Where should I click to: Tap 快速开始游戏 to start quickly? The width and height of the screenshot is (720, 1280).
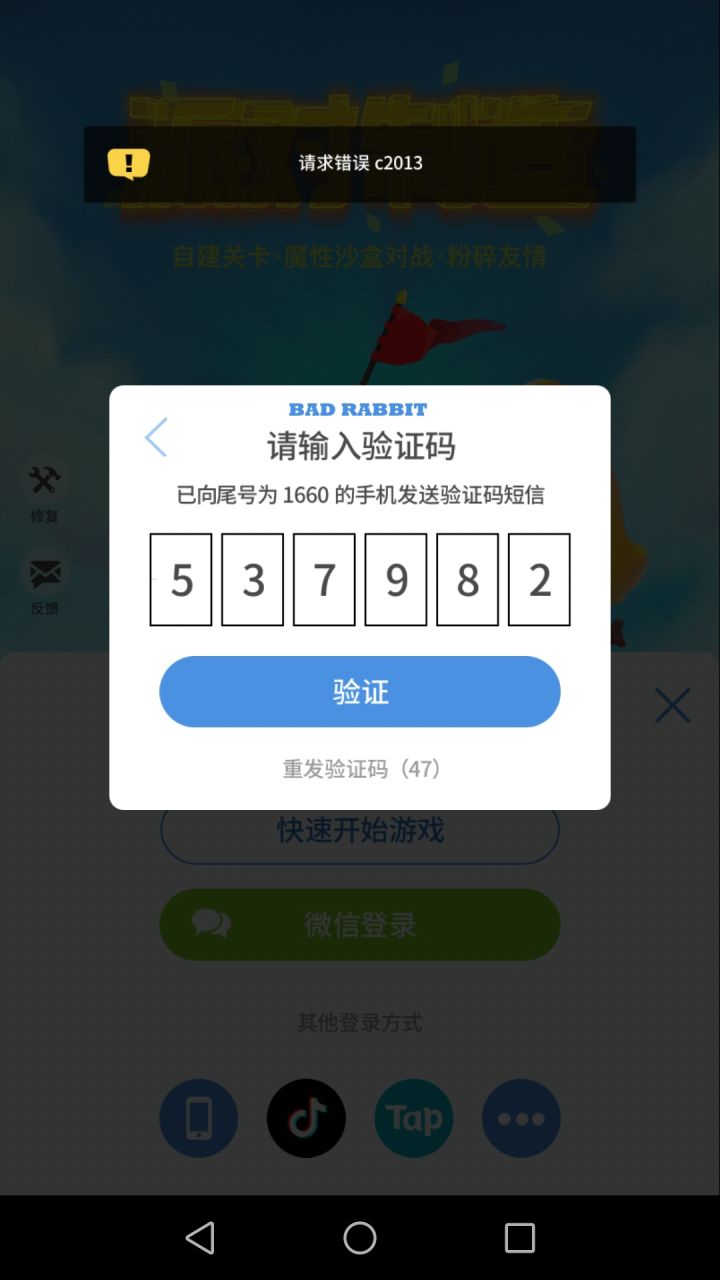click(359, 830)
